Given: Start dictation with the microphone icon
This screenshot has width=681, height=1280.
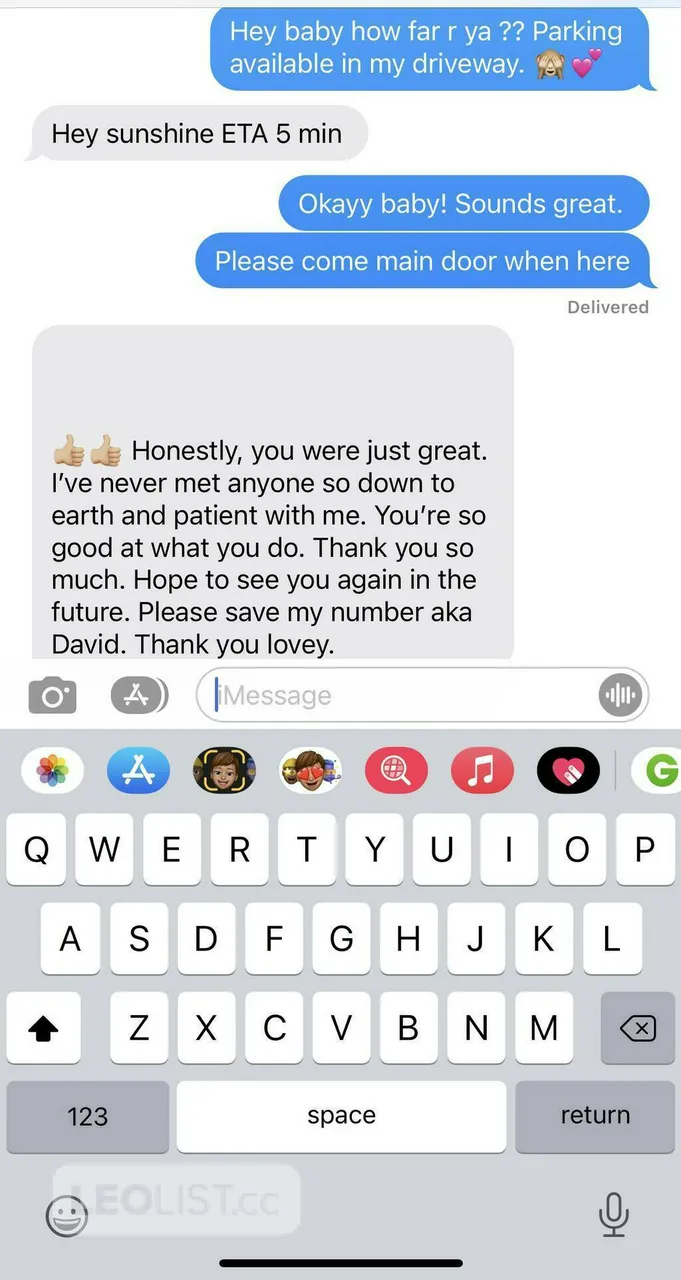Looking at the screenshot, I should point(613,1215).
